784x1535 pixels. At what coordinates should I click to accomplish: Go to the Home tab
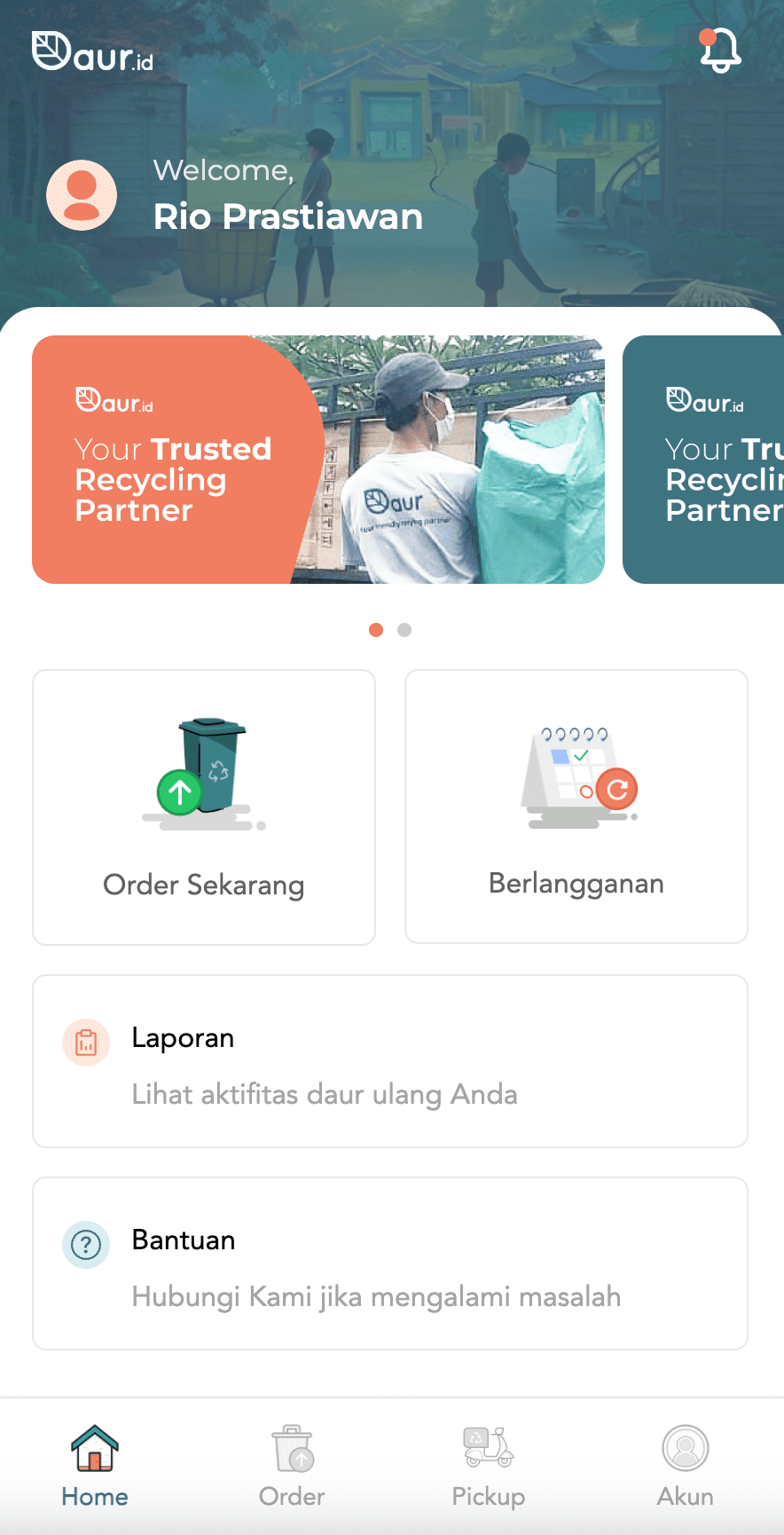95,1466
